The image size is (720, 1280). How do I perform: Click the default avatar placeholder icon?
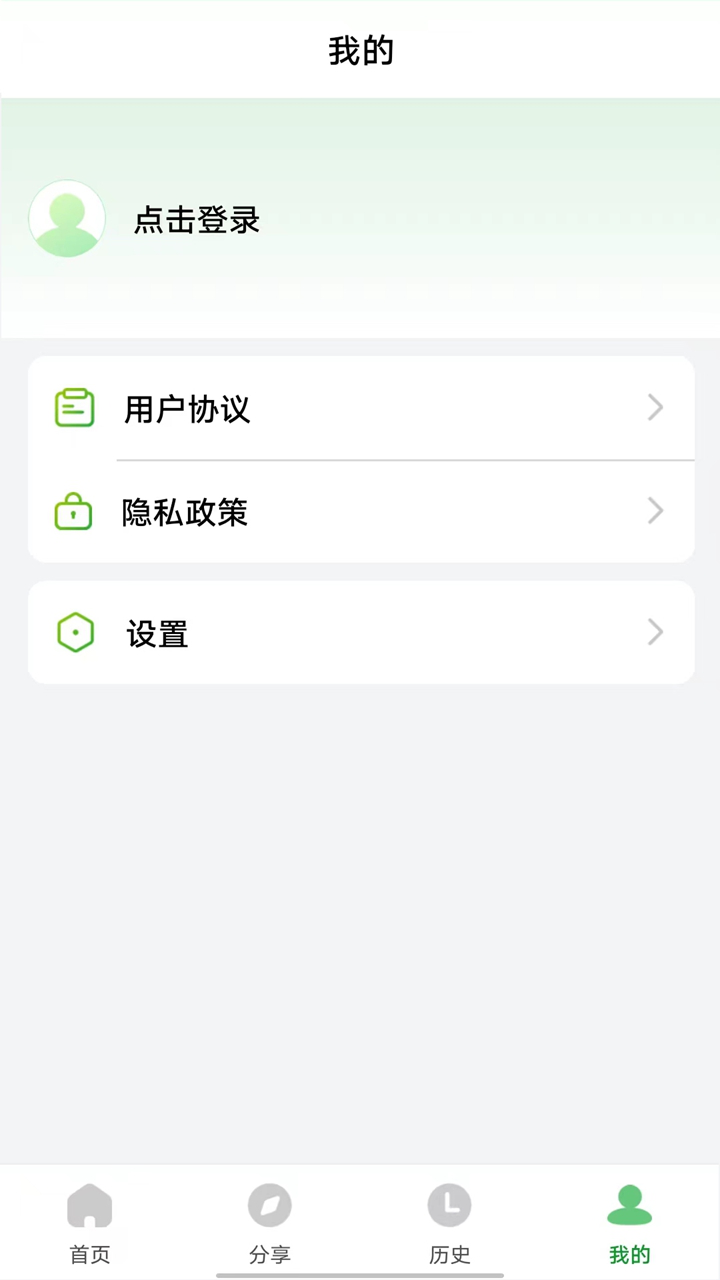click(67, 218)
